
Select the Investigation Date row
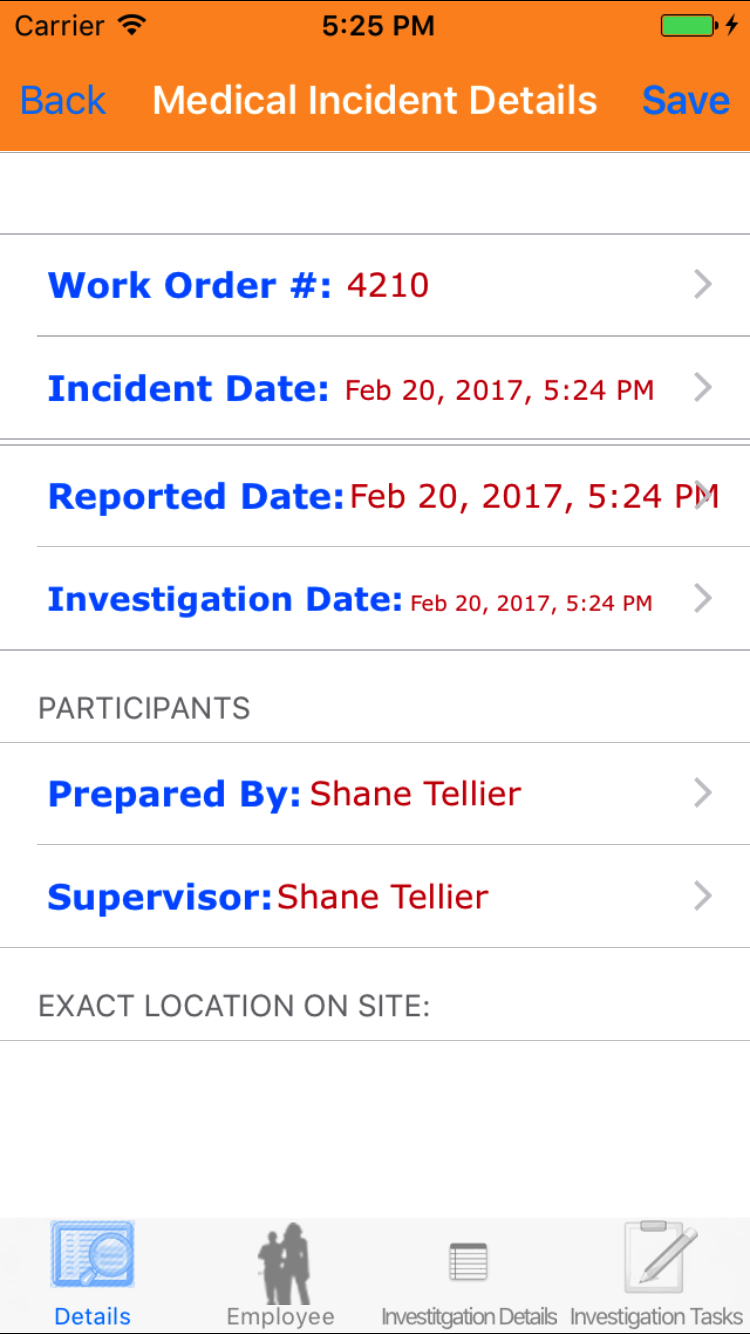point(375,600)
